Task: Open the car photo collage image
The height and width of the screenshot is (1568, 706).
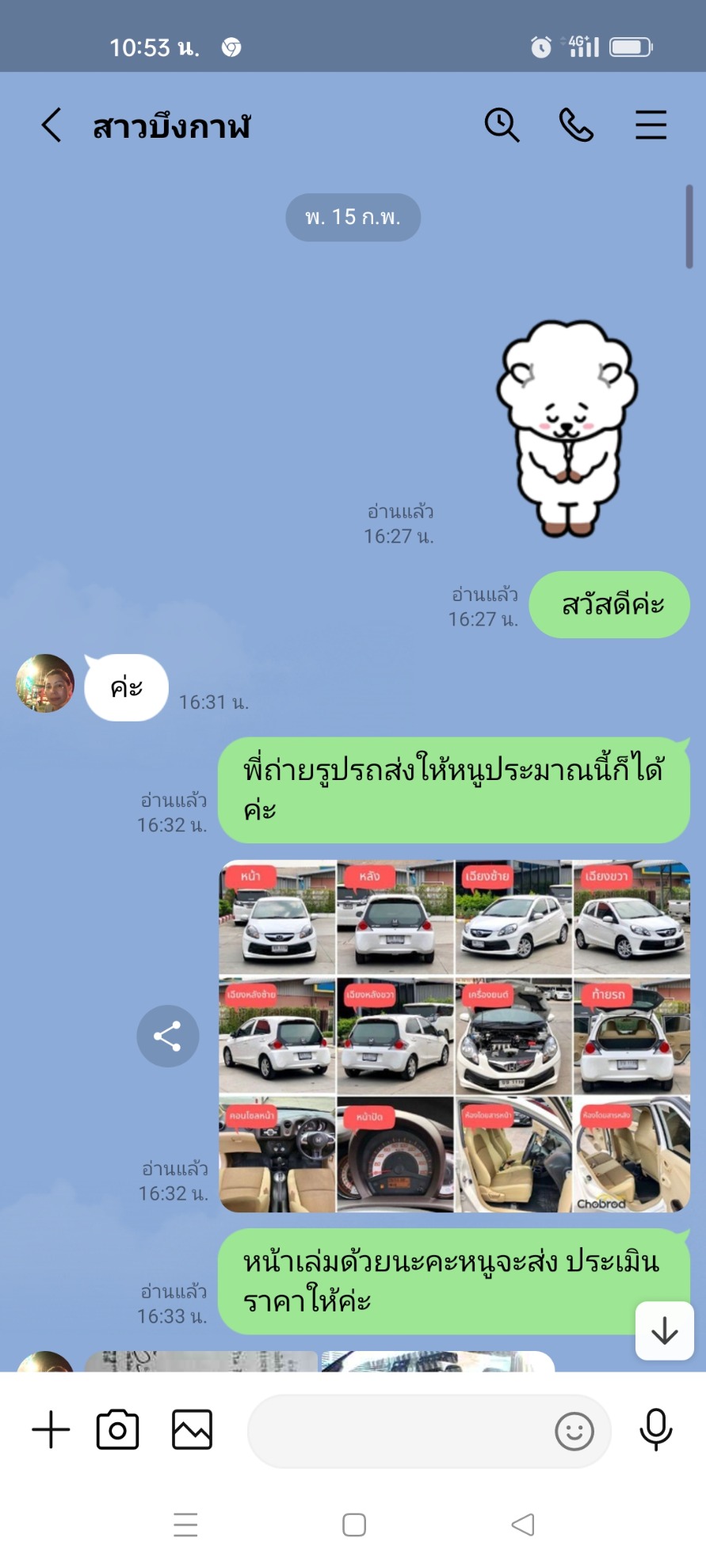Action: [454, 1036]
